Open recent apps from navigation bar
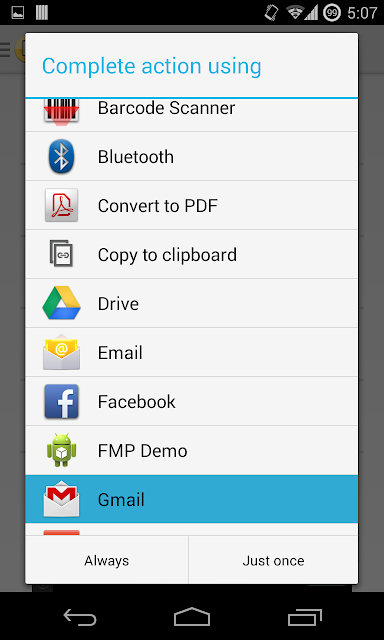The width and height of the screenshot is (384, 640). click(304, 617)
